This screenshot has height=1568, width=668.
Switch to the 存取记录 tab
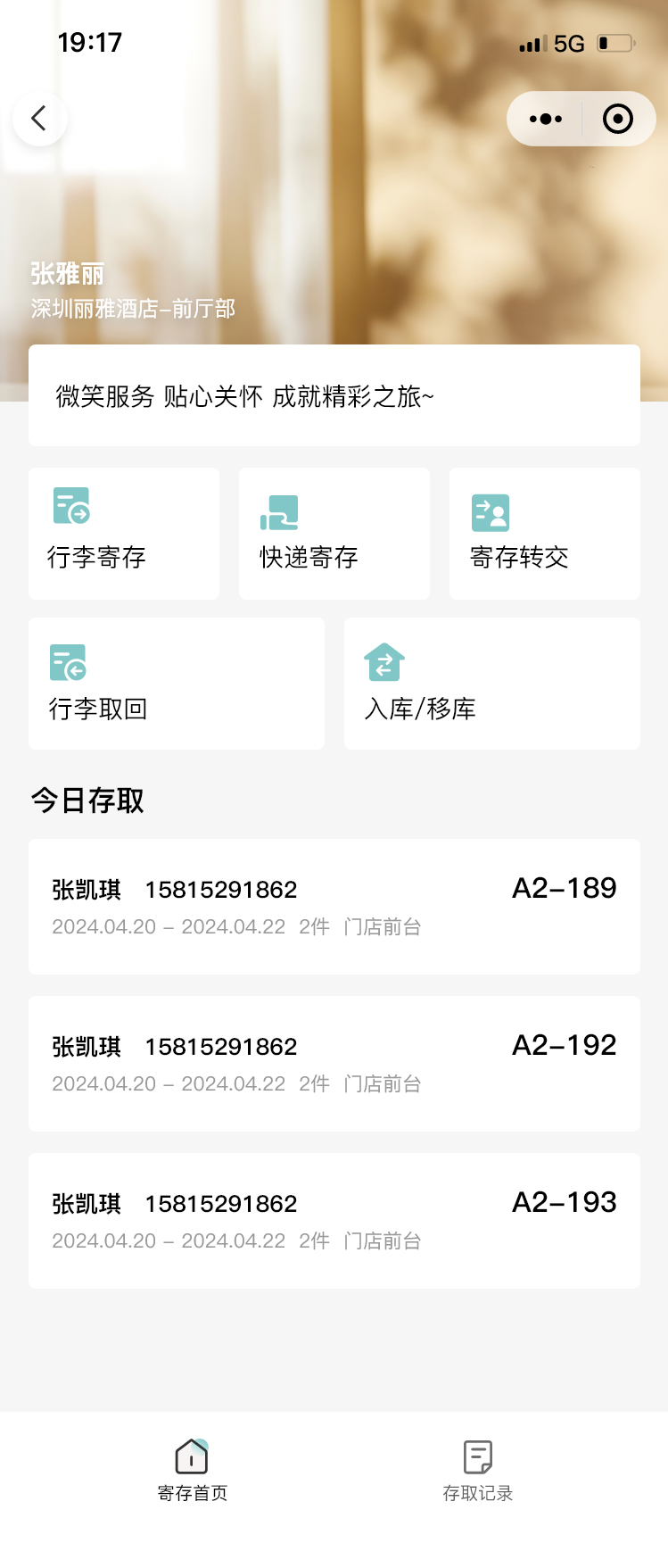pos(478,1470)
